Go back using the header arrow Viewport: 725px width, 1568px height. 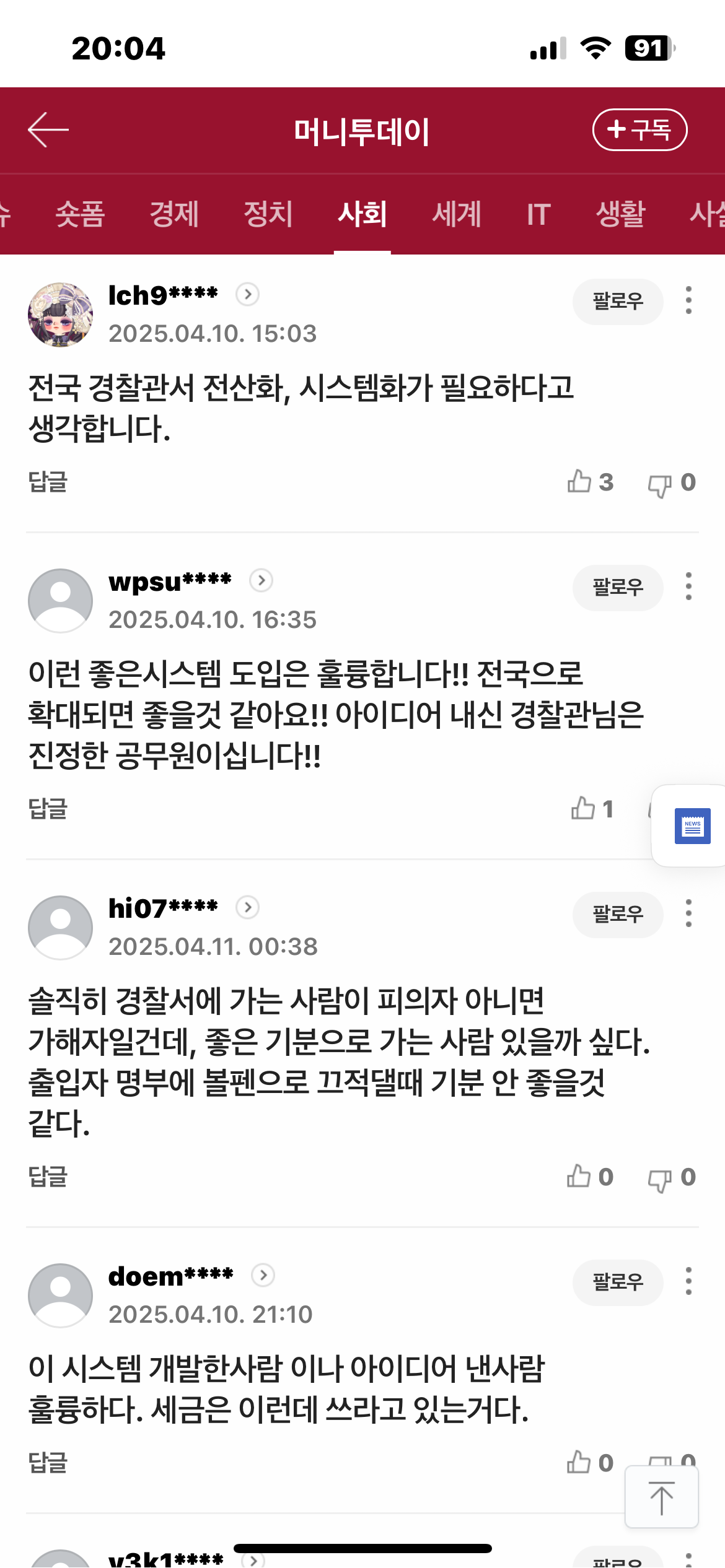[x=48, y=130]
